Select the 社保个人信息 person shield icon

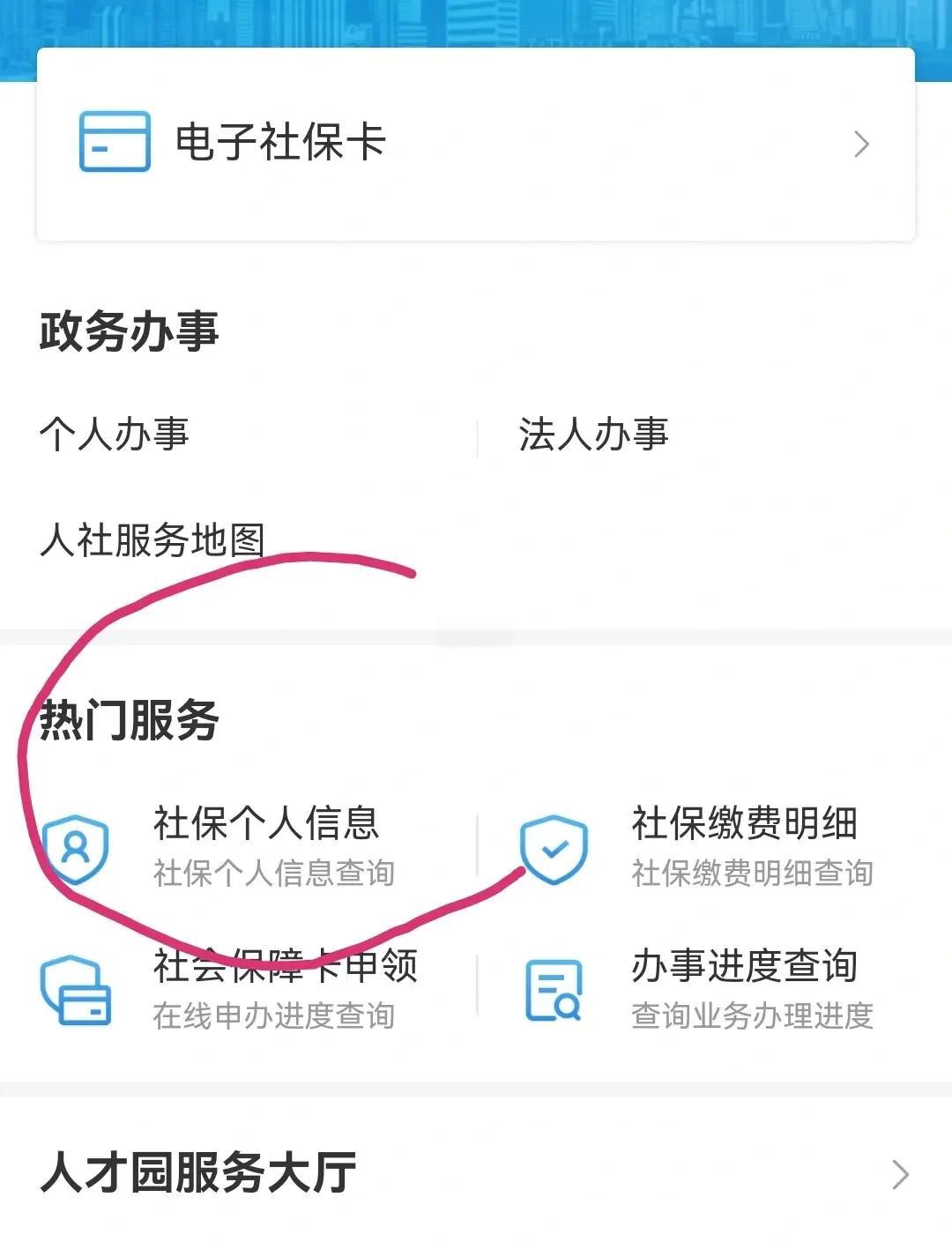81,848
